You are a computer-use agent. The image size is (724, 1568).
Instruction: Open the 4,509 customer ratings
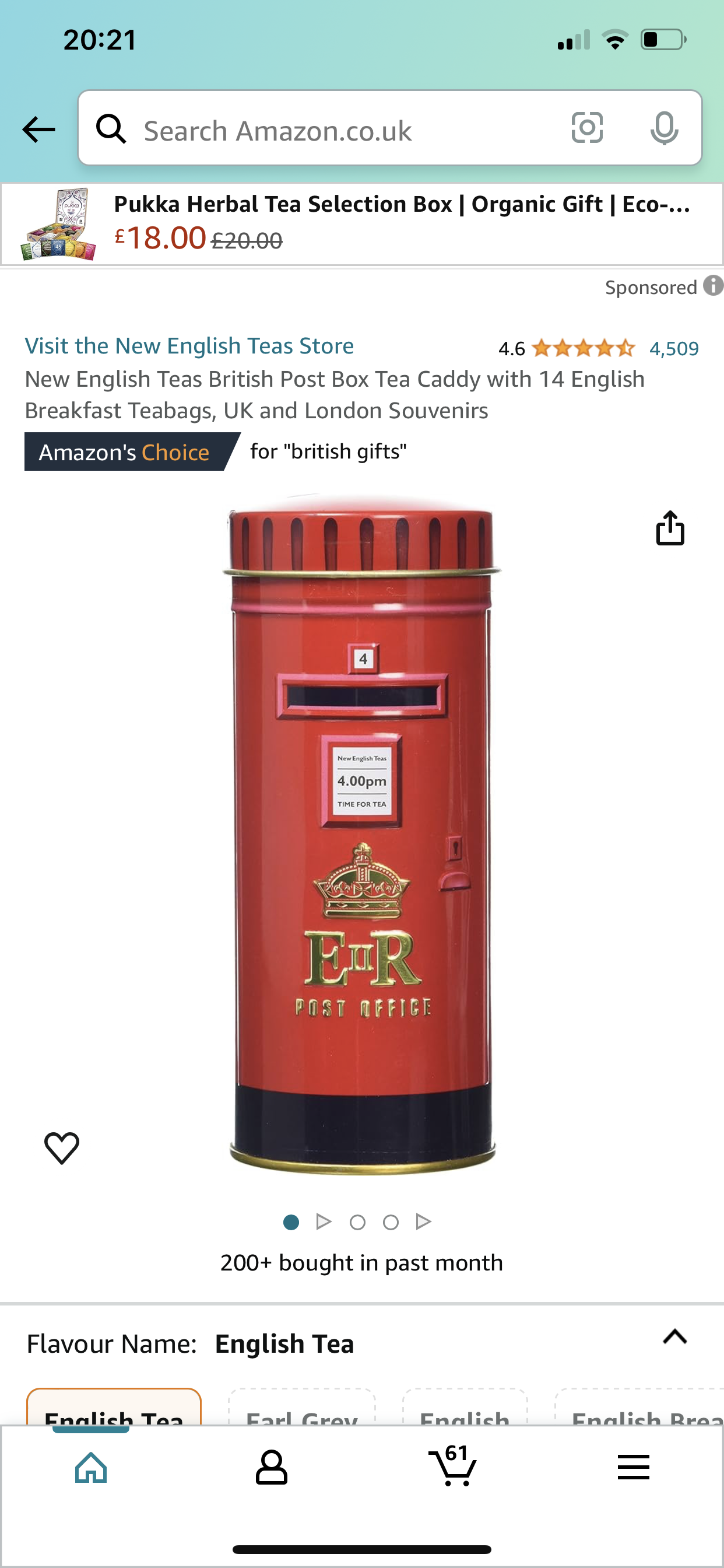click(x=673, y=349)
